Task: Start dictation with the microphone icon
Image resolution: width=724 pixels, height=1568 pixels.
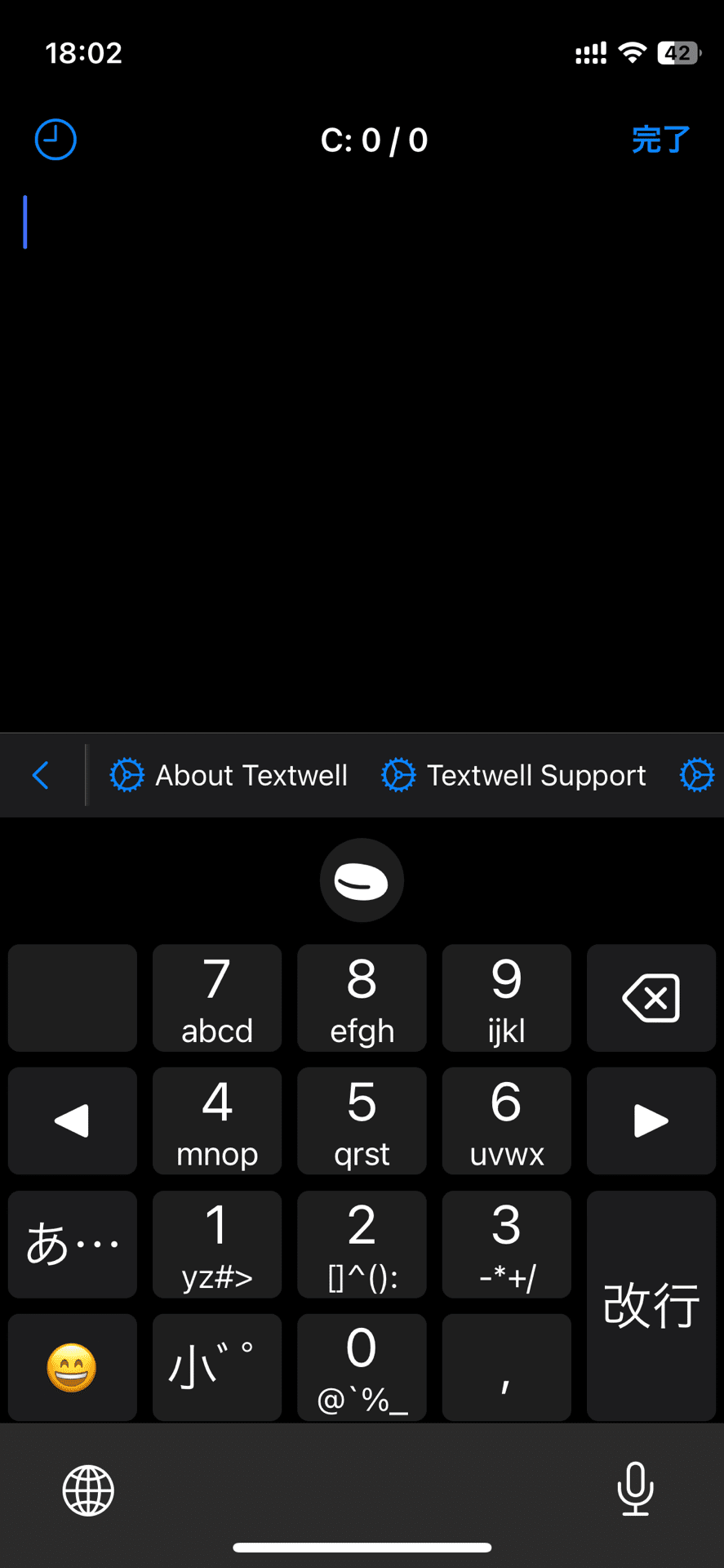Action: pyautogui.click(x=635, y=1489)
